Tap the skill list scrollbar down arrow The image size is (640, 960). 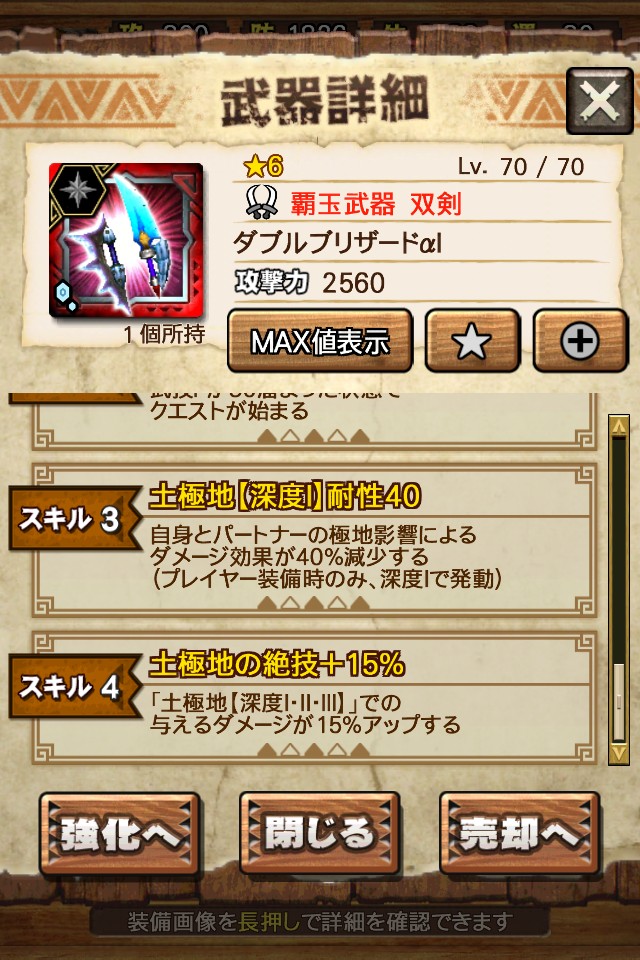[619, 752]
